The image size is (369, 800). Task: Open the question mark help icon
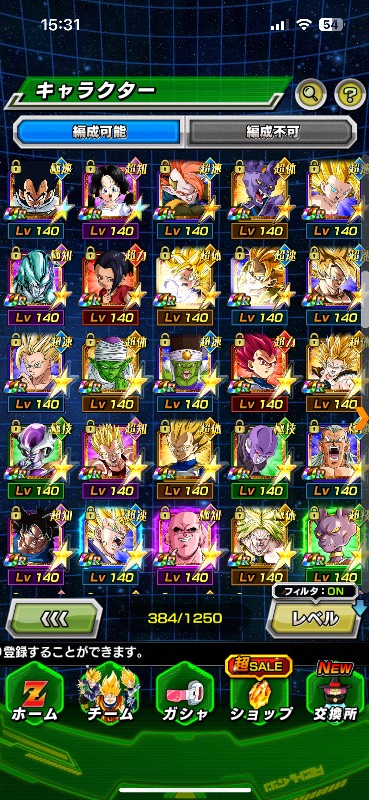tap(350, 93)
